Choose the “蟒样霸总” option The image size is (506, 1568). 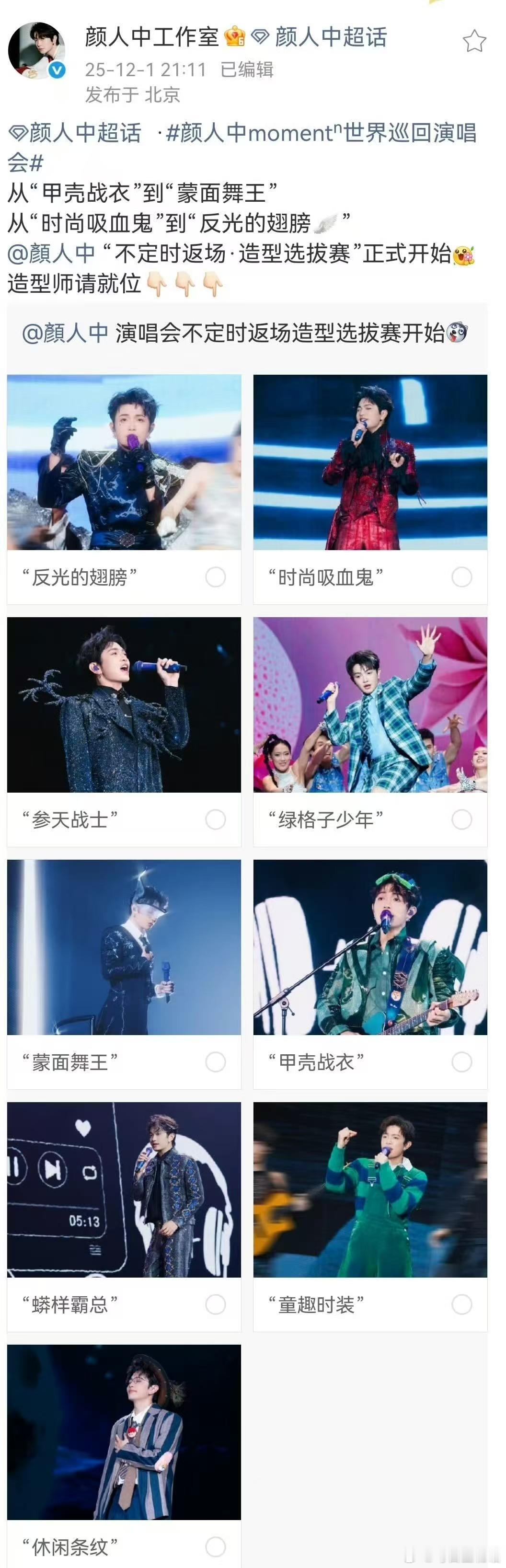215,1304
